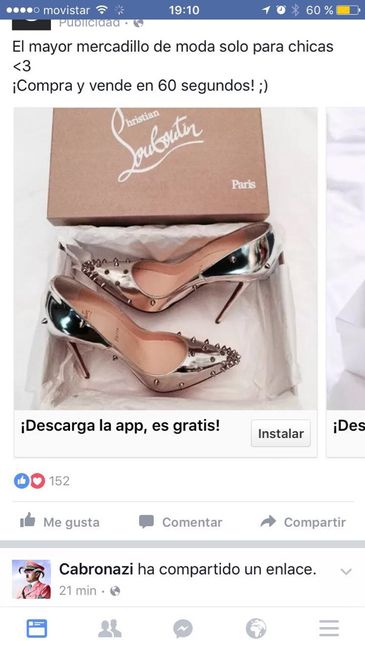Like the post with Me gusta
The image size is (365, 650).
pos(60,522)
